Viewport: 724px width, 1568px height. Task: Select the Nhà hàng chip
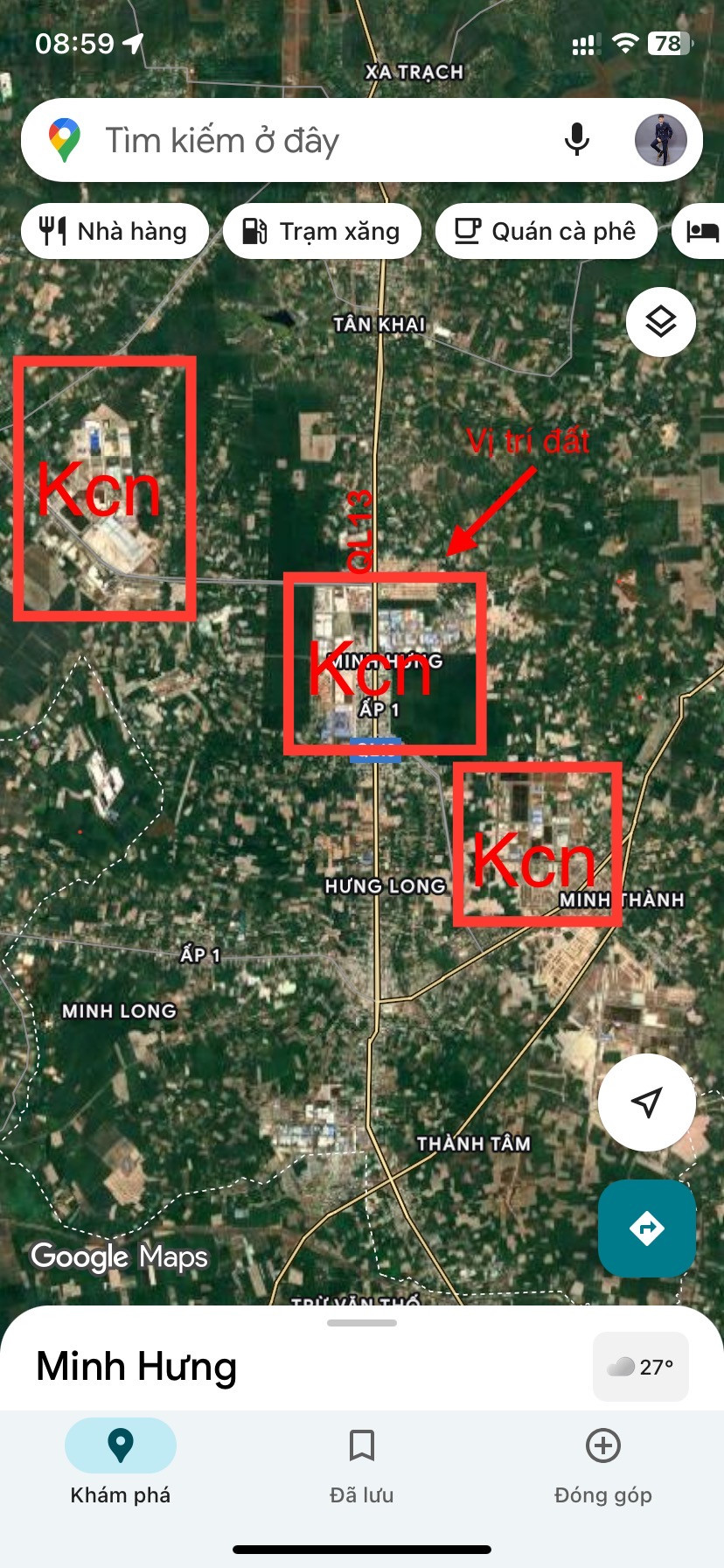click(x=115, y=231)
